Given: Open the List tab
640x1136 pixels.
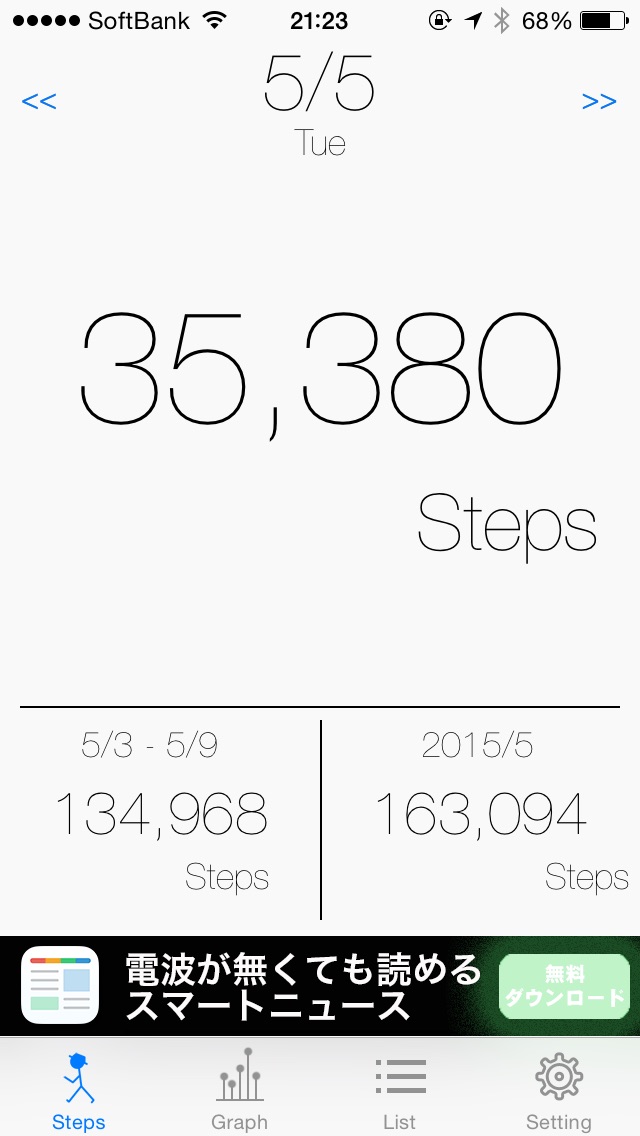Looking at the screenshot, I should pos(399,1089).
